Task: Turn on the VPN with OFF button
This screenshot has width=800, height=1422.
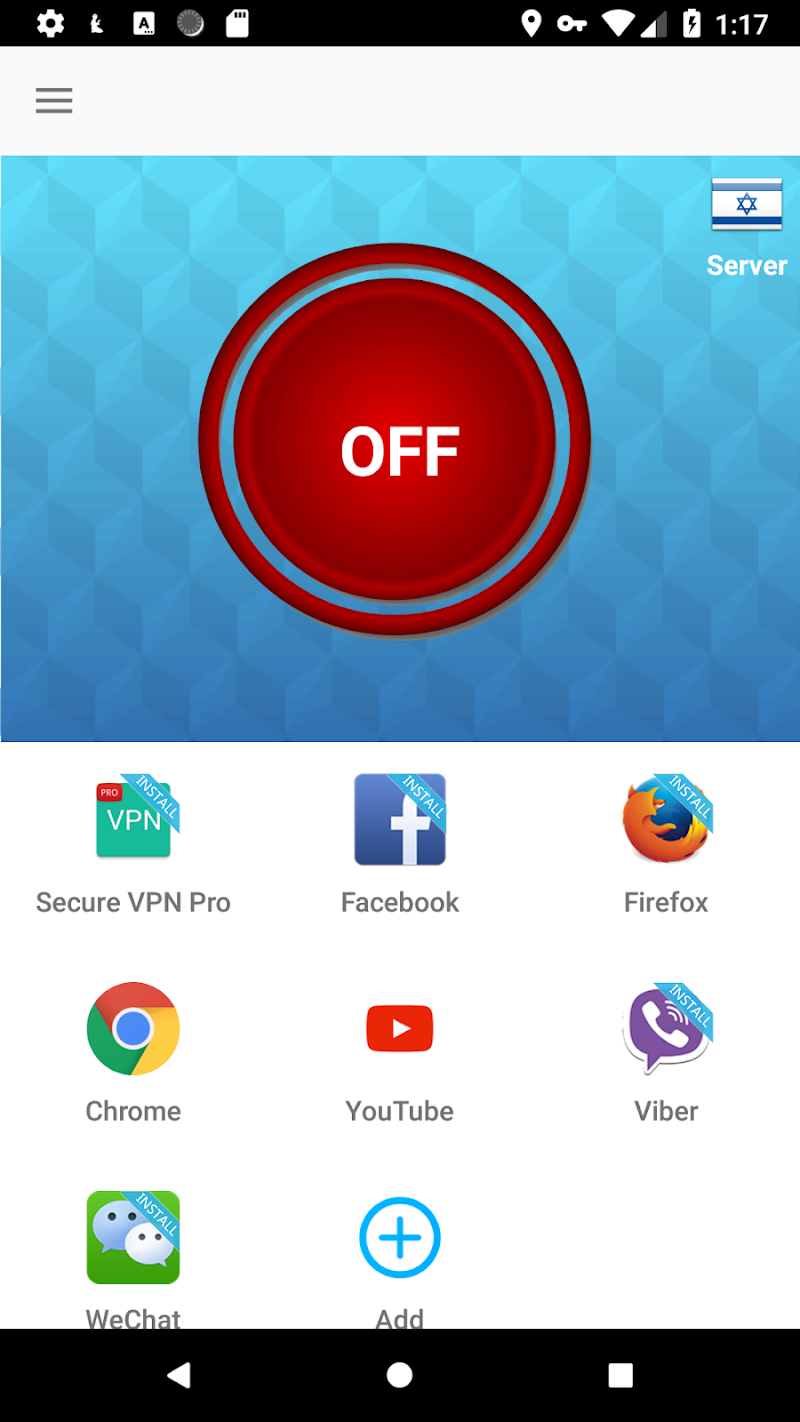Action: [398, 440]
